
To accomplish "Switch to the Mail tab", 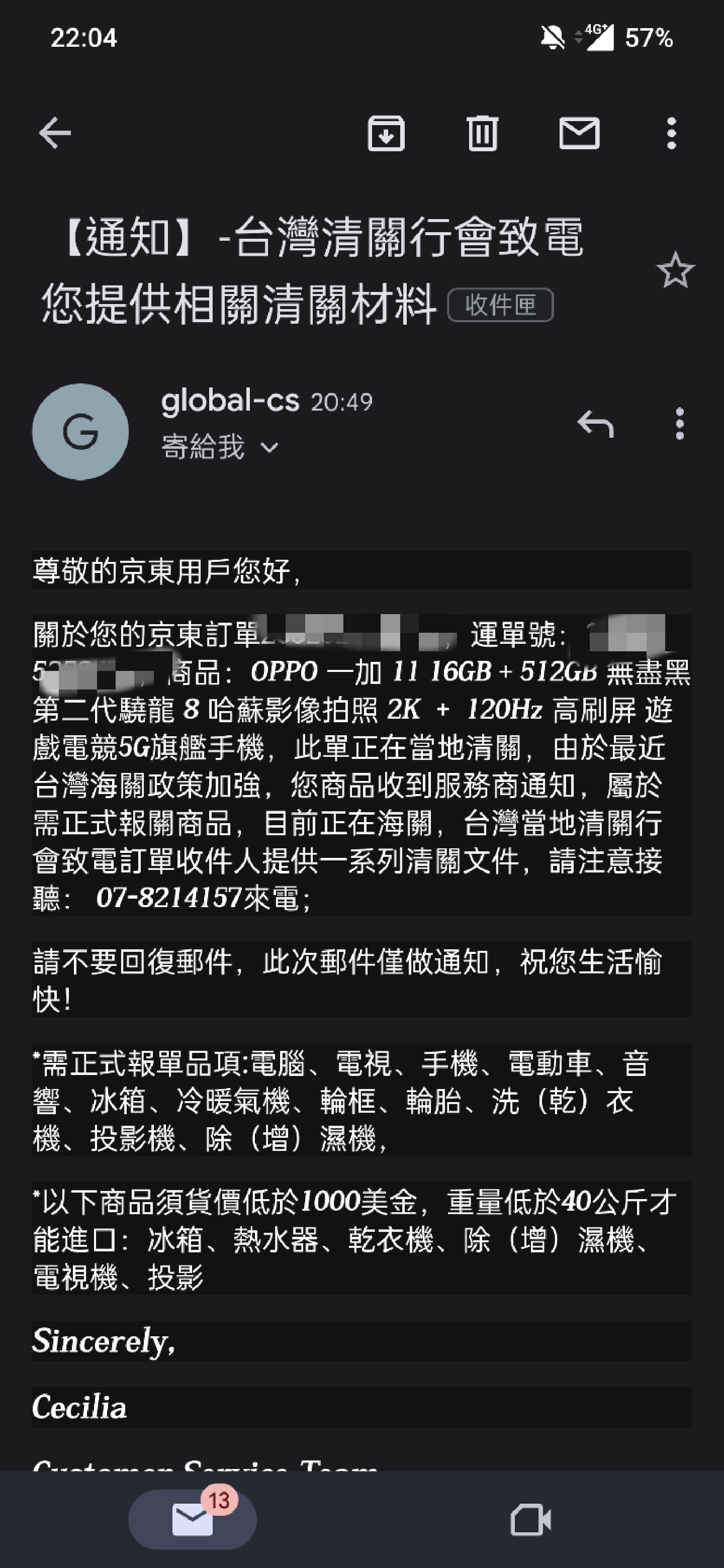I will [193, 1519].
